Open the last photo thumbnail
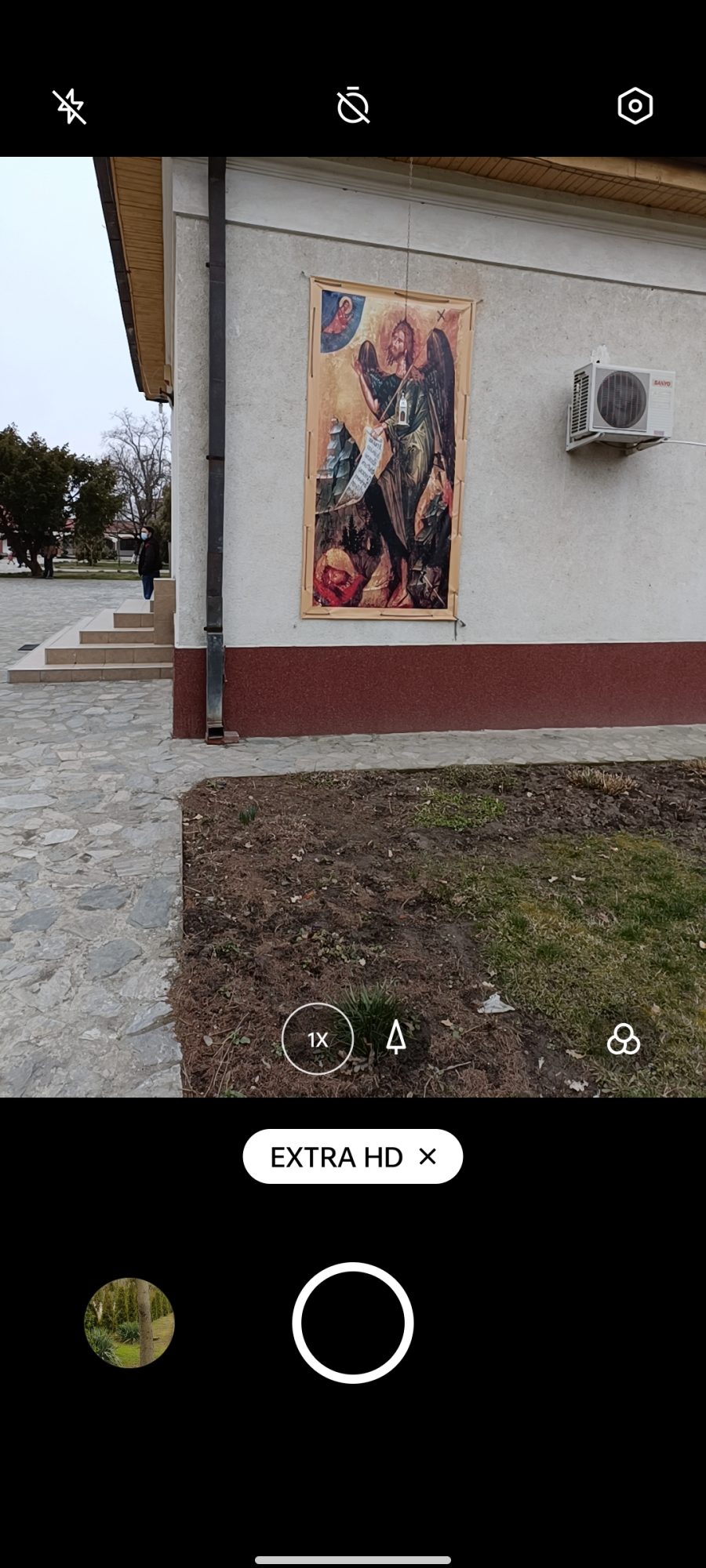Viewport: 706px width, 1568px height. 129,1323
